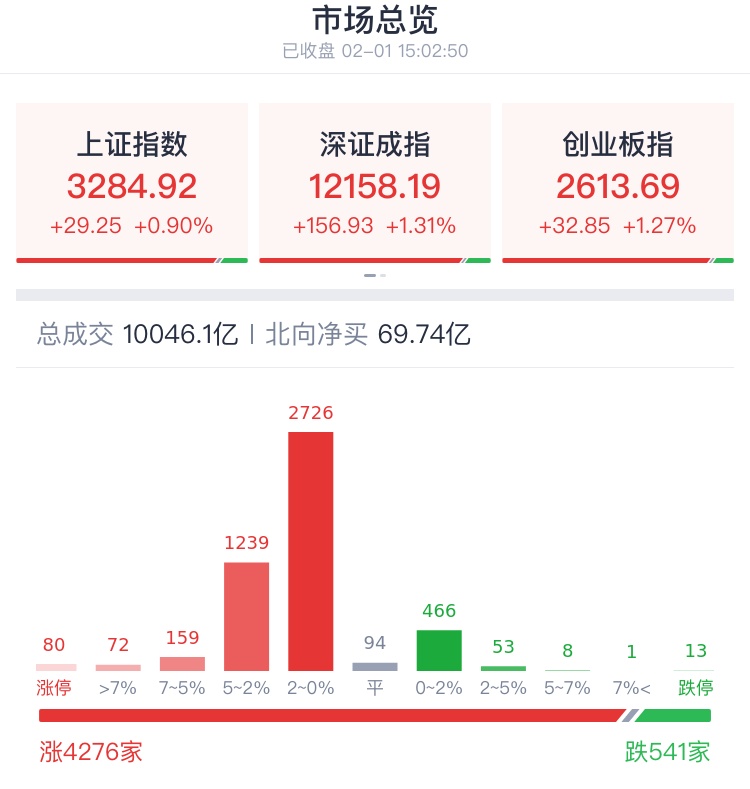Open the 深证成指 index card
The image size is (750, 789).
pos(375,183)
